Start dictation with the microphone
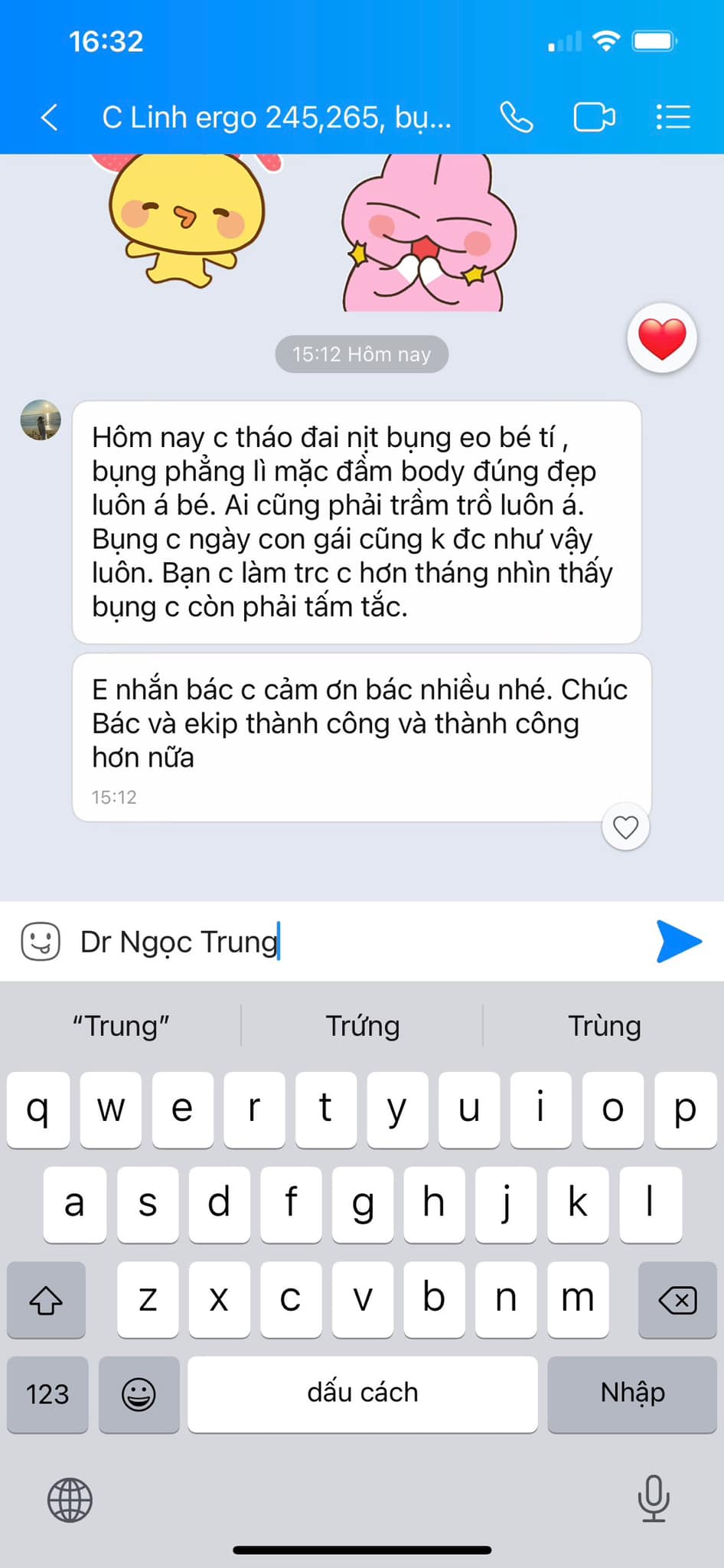Viewport: 724px width, 1568px height. pos(654,1498)
